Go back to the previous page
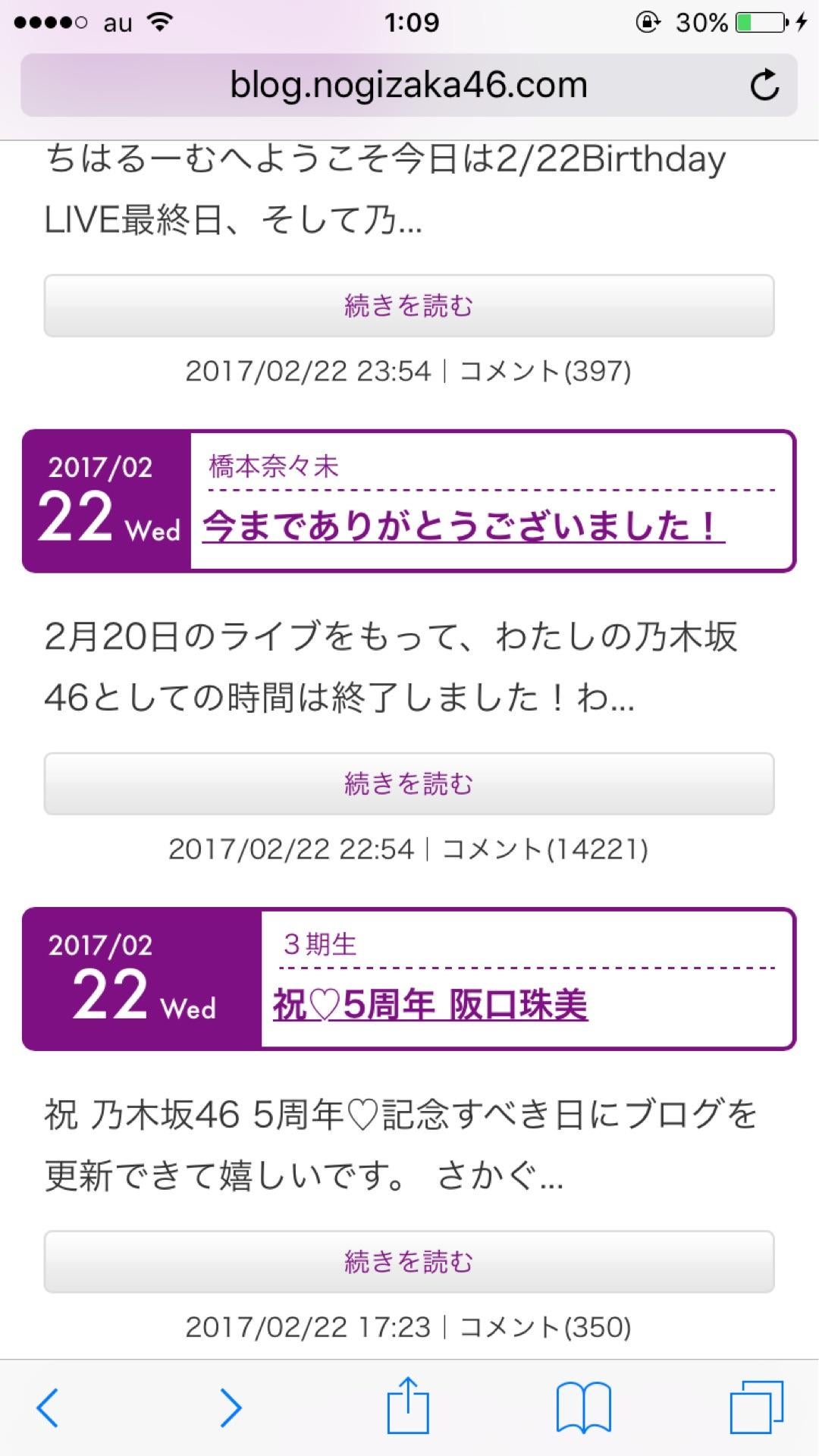Image resolution: width=819 pixels, height=1456 pixels. [47, 1407]
